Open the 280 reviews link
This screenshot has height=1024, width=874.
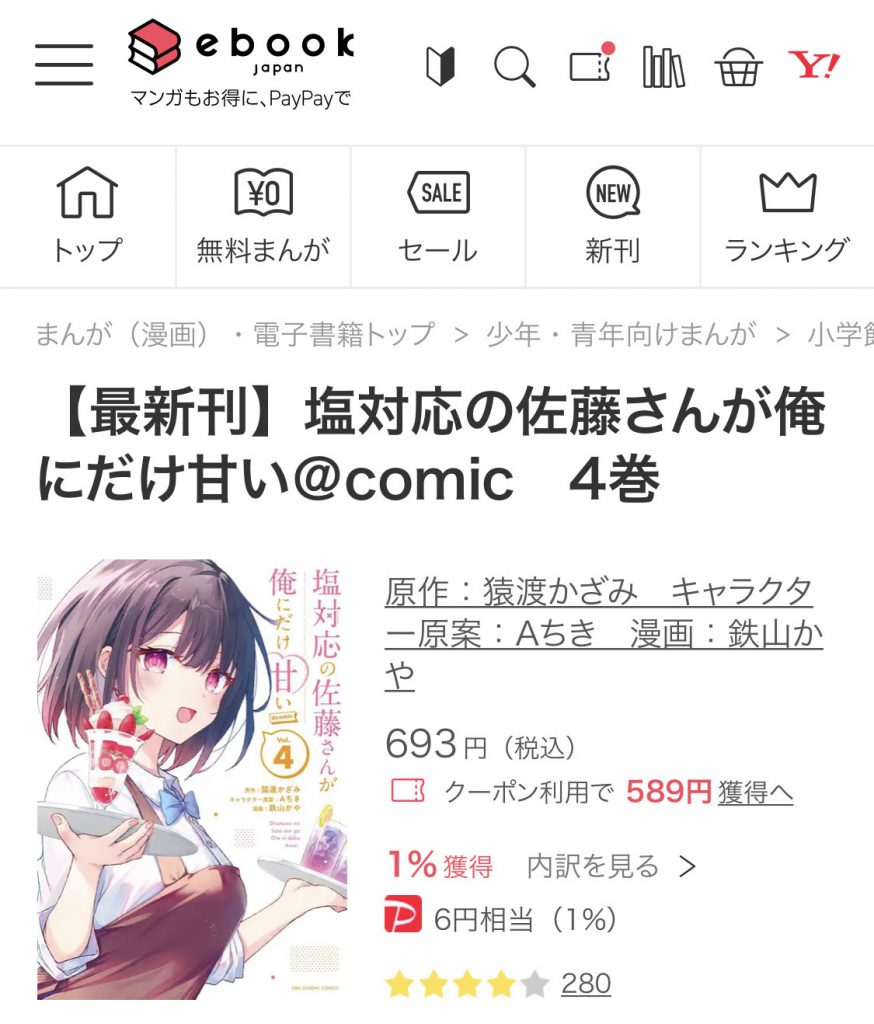[586, 983]
